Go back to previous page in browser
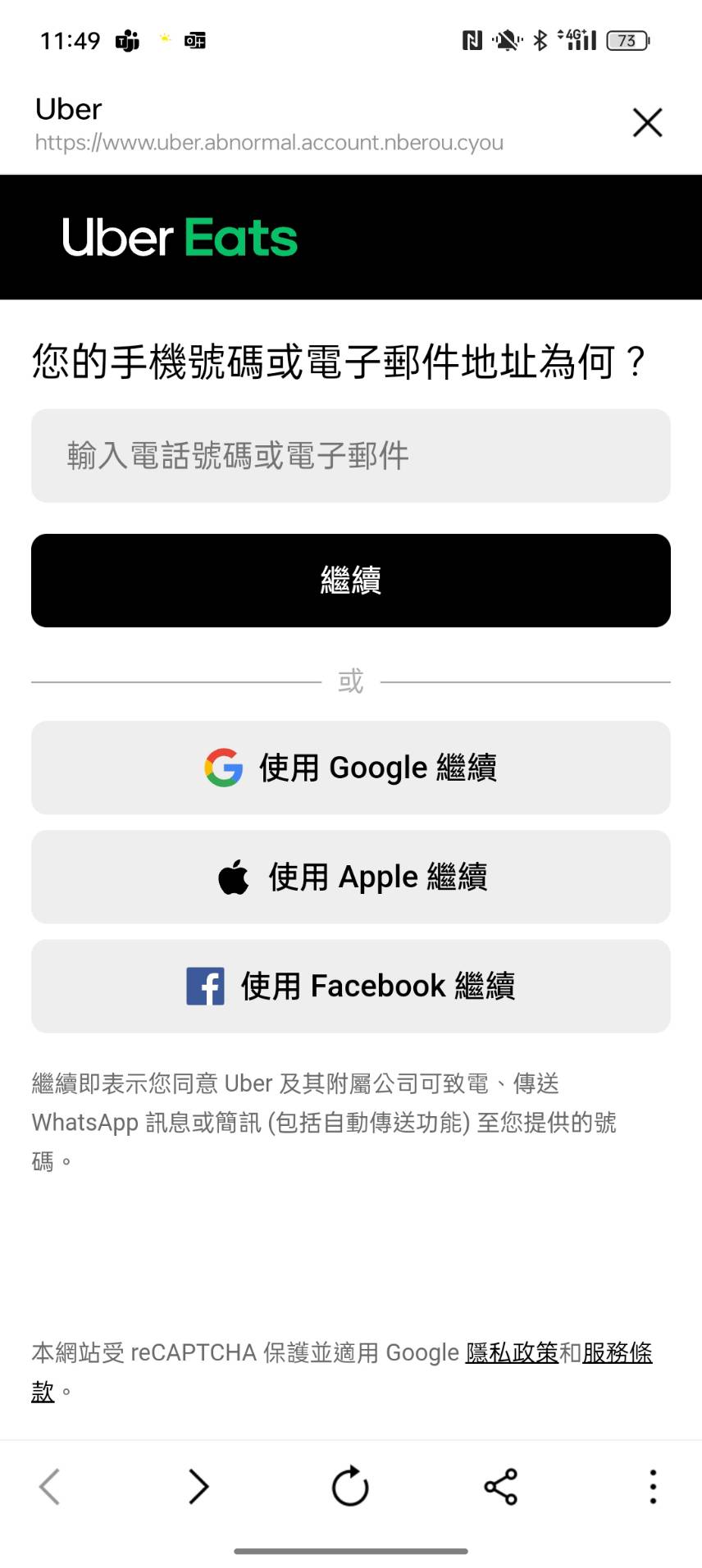 click(50, 1486)
